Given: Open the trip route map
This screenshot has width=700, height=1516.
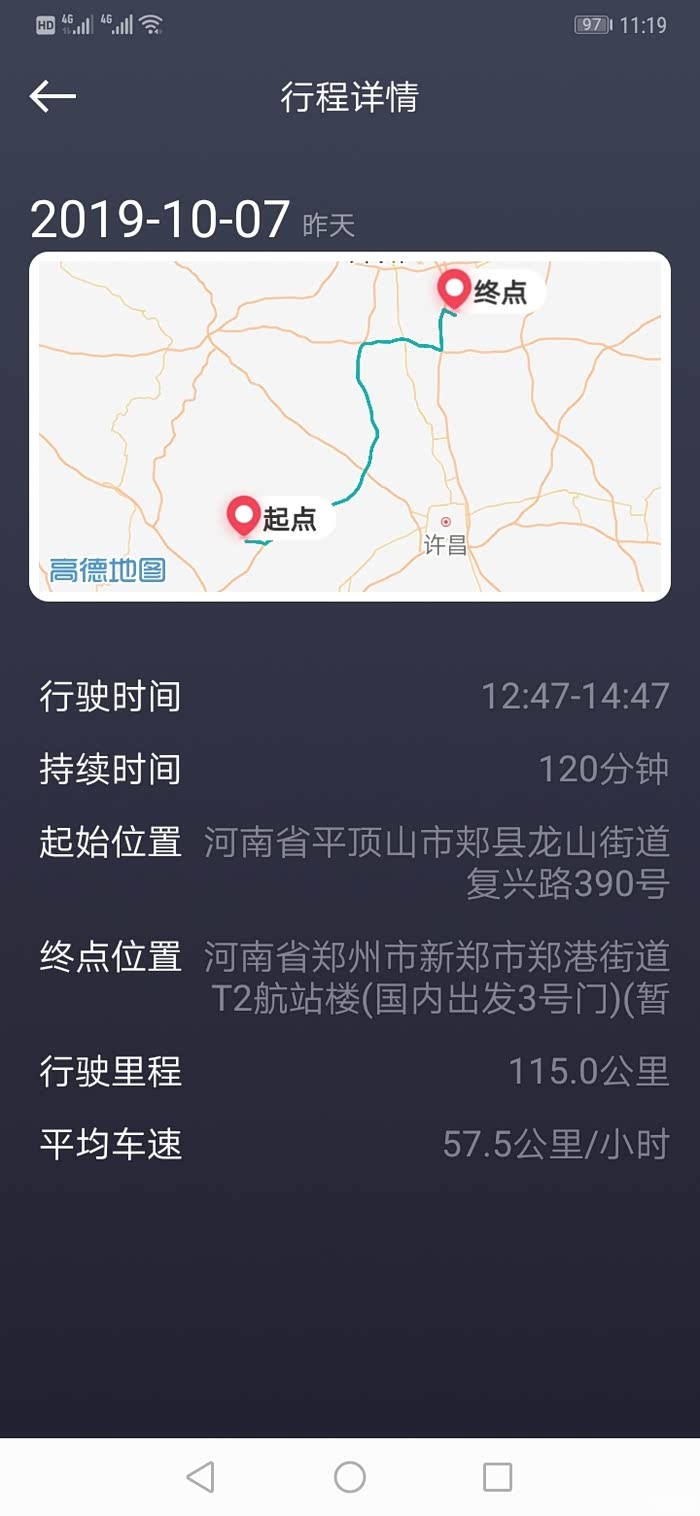Looking at the screenshot, I should (x=350, y=427).
